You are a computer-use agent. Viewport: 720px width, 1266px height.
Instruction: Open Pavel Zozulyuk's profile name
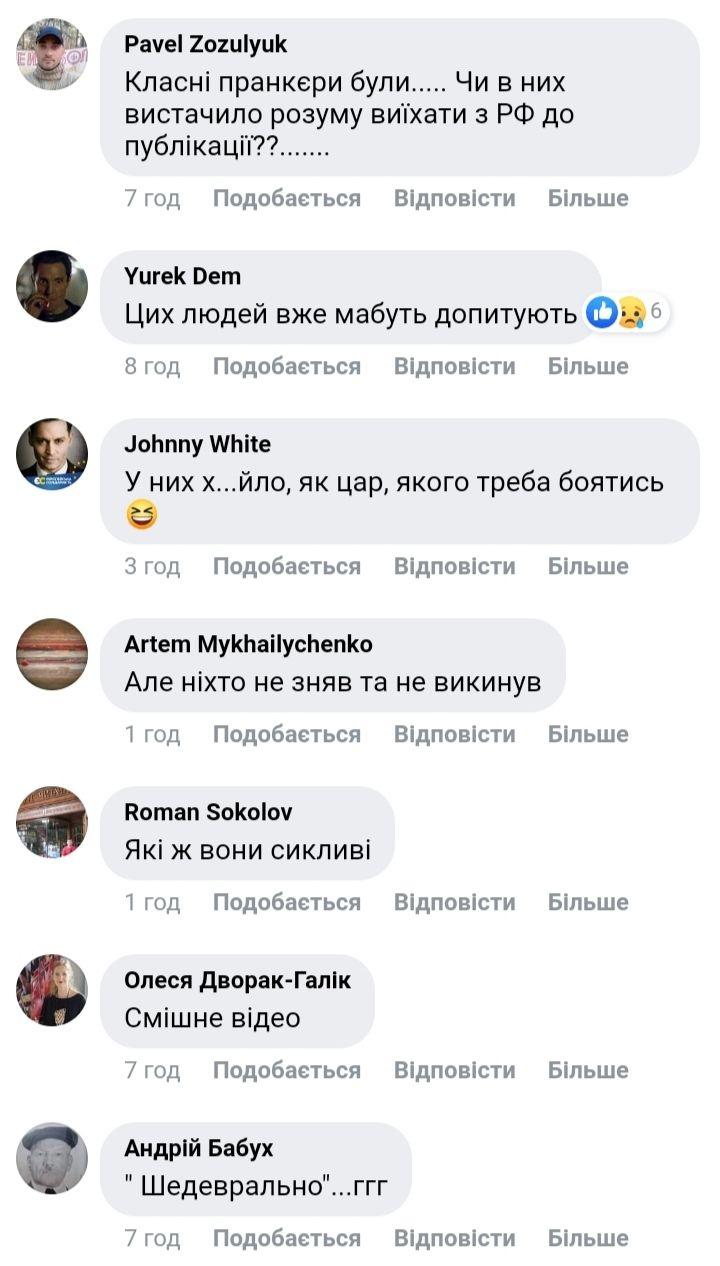[205, 43]
